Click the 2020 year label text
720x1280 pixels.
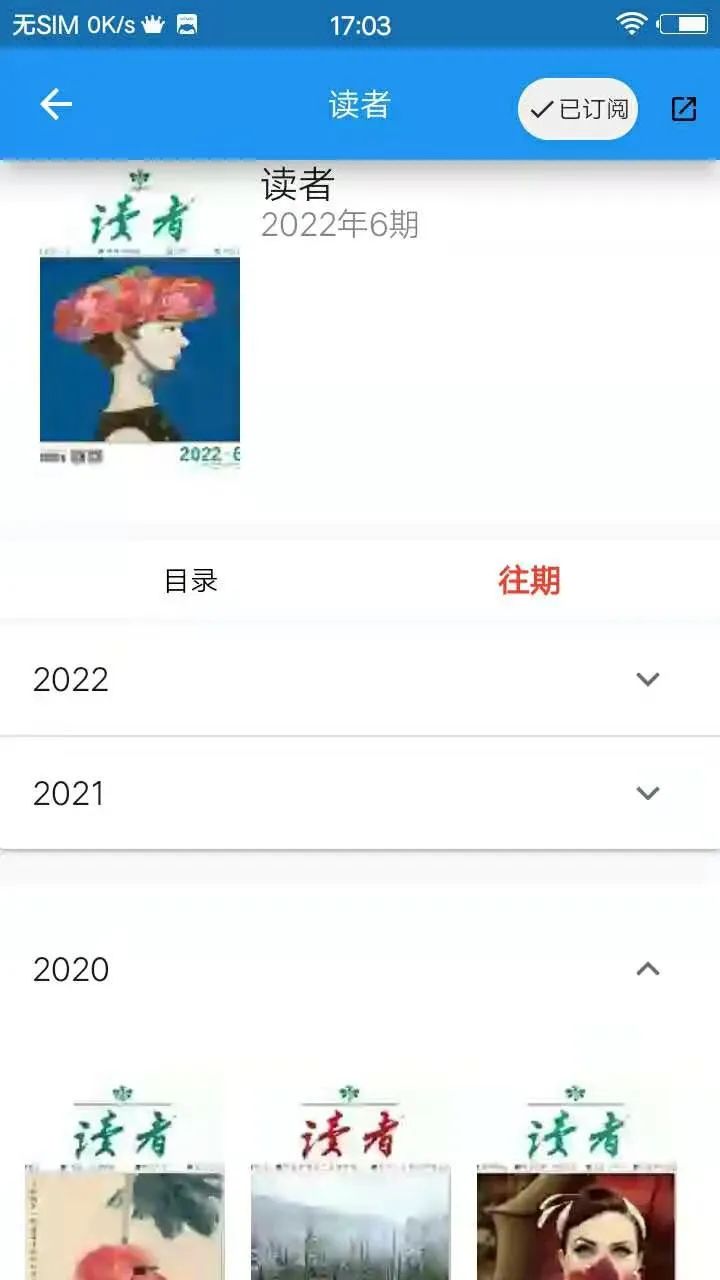pos(70,969)
